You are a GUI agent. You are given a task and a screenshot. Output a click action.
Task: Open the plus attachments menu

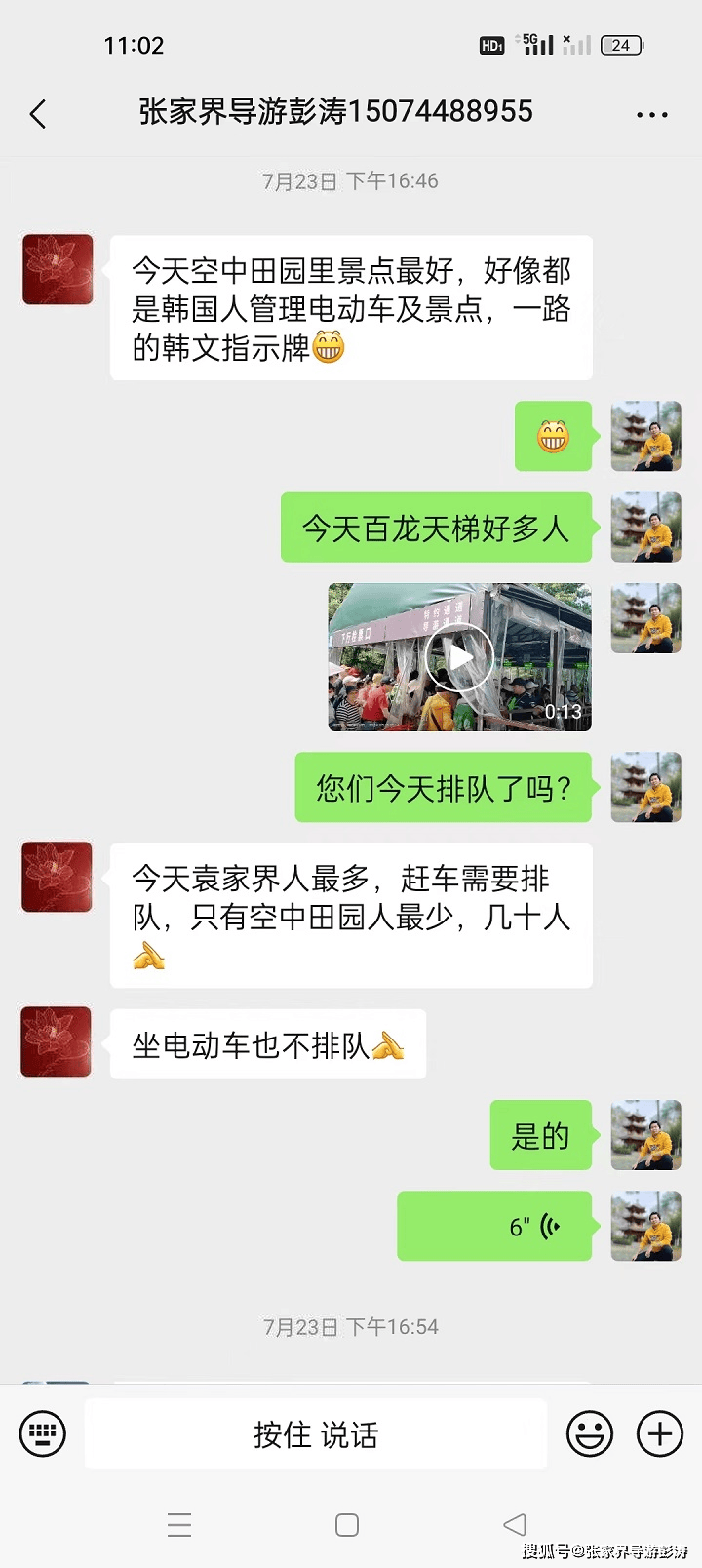[660, 1433]
